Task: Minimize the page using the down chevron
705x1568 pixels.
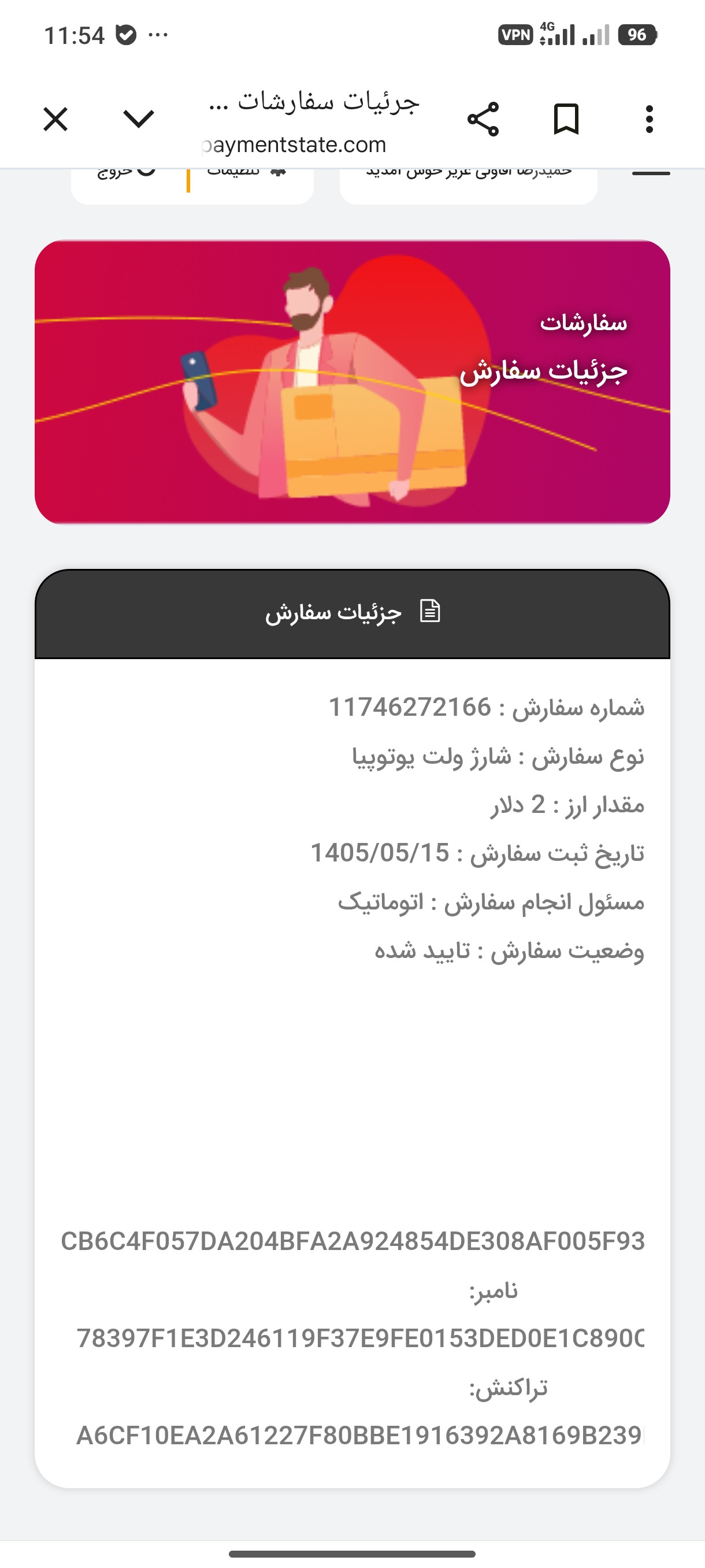Action: [x=139, y=119]
